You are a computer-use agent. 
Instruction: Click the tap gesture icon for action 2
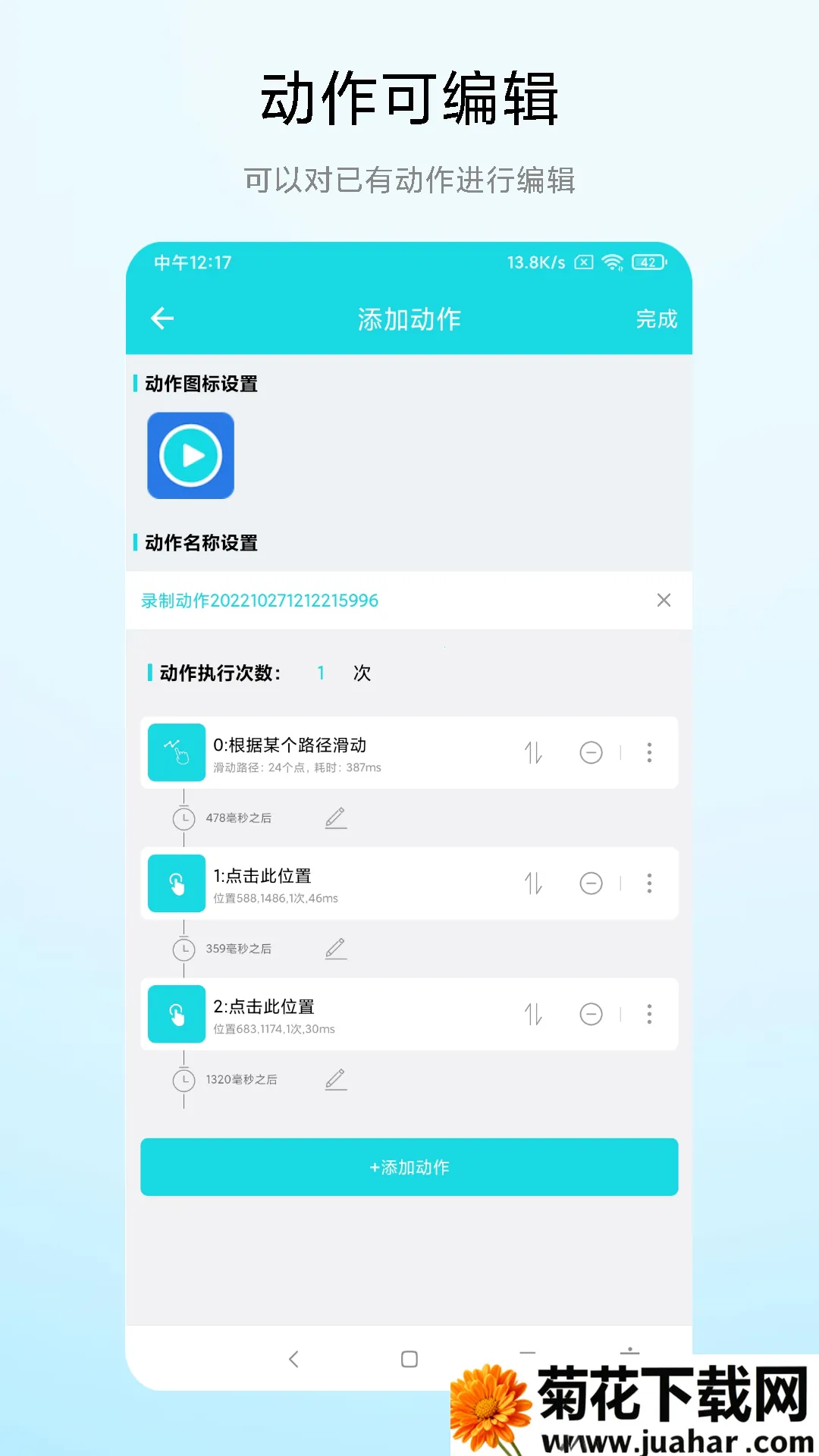point(176,1014)
